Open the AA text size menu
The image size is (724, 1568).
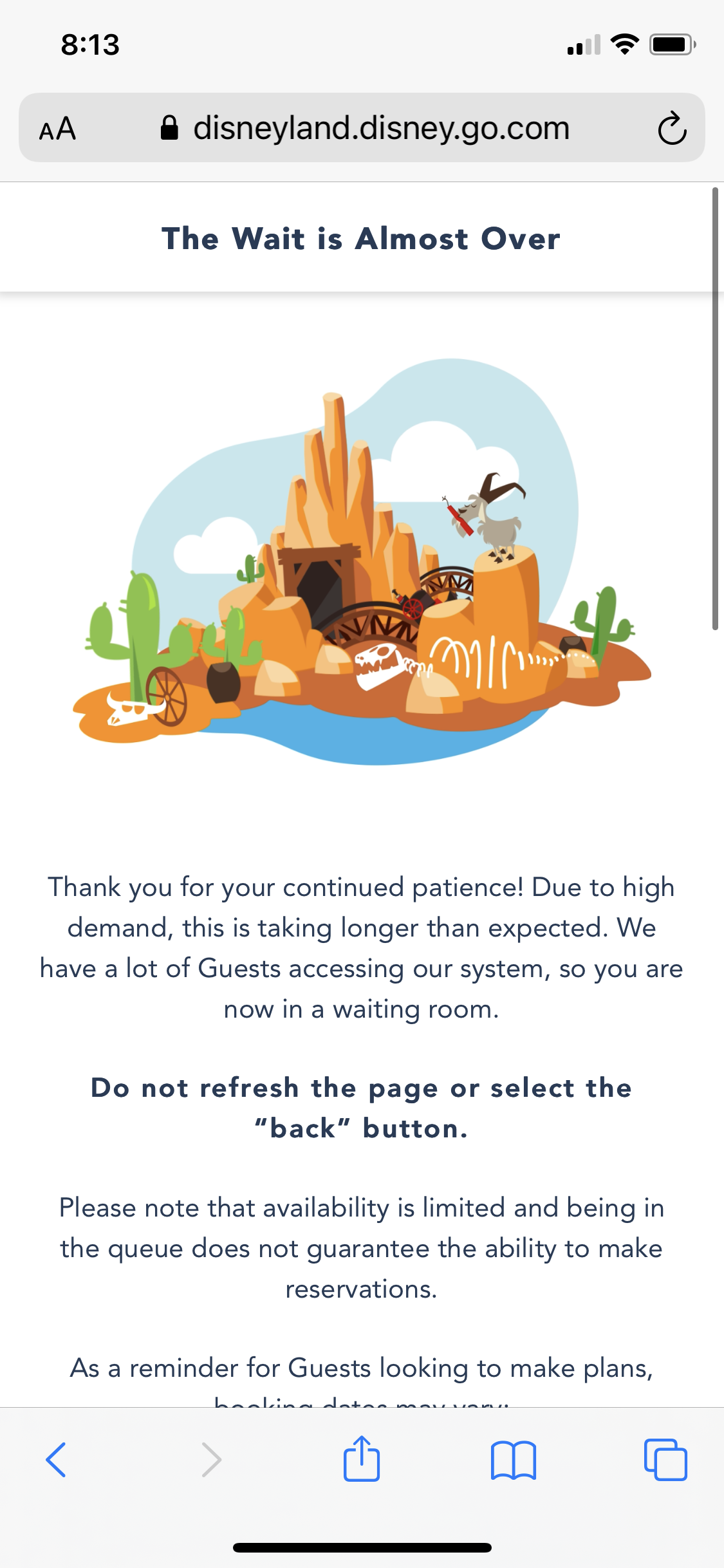(58, 129)
